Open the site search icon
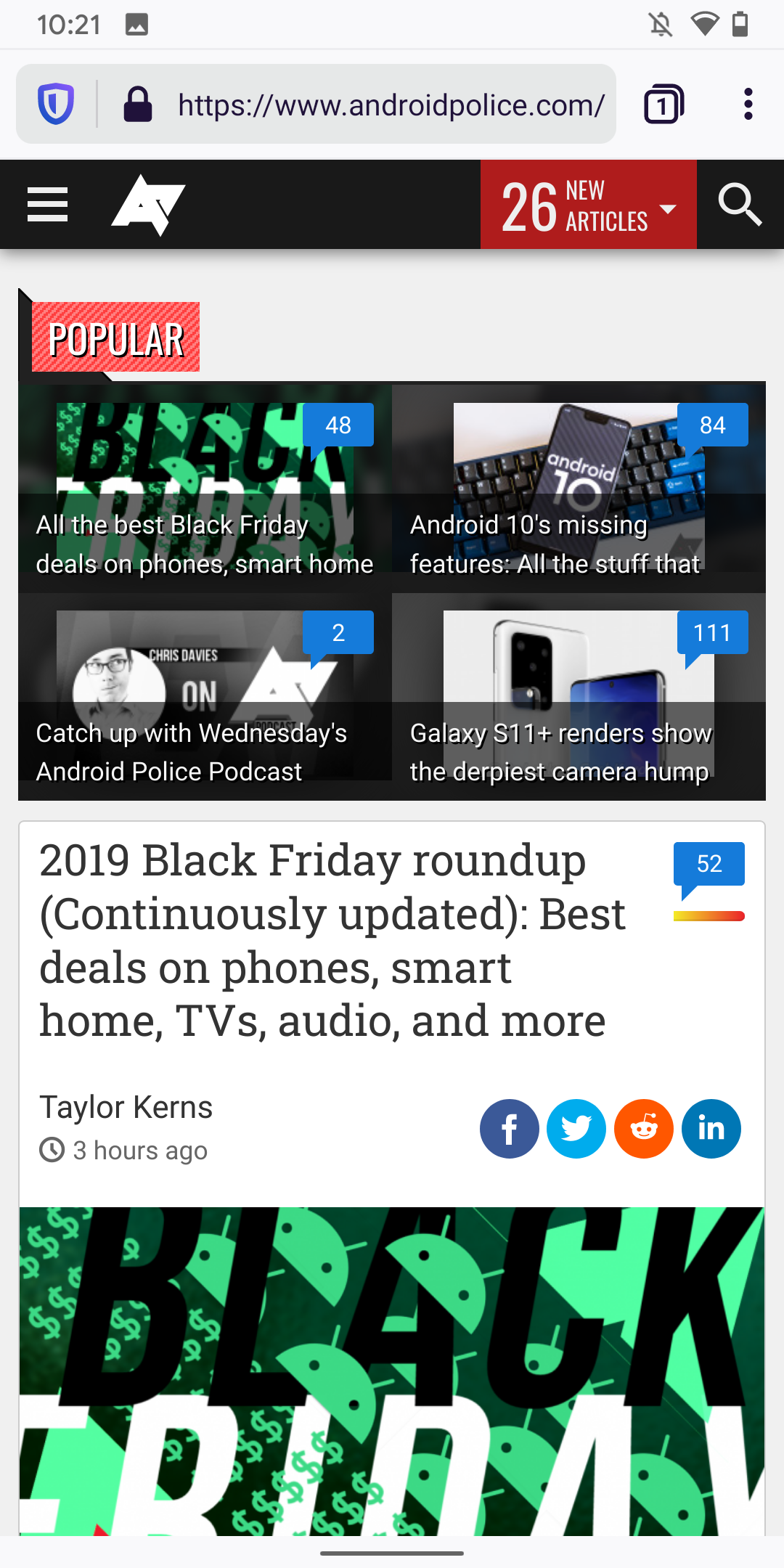Image resolution: width=784 pixels, height=1568 pixels. [x=739, y=205]
